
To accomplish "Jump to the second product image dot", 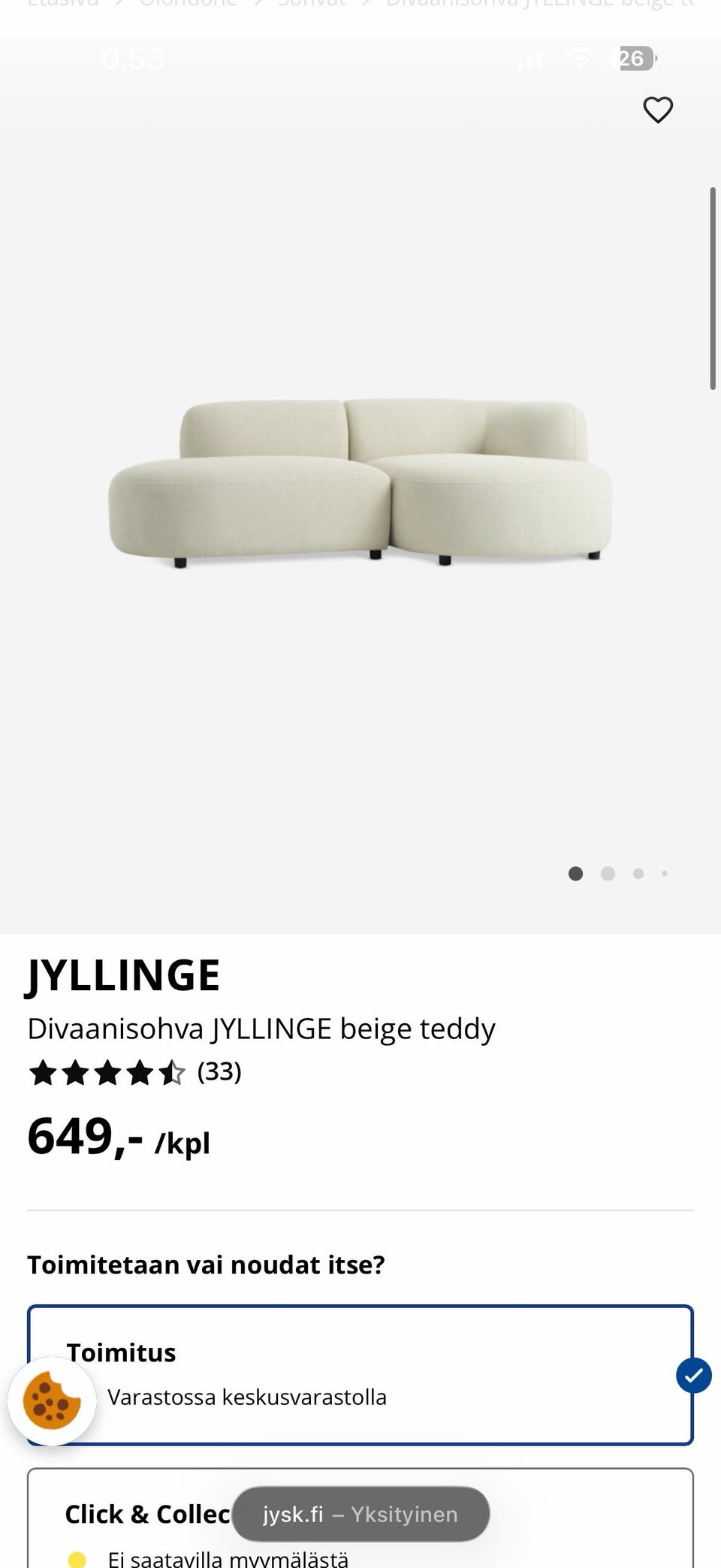I will point(608,874).
